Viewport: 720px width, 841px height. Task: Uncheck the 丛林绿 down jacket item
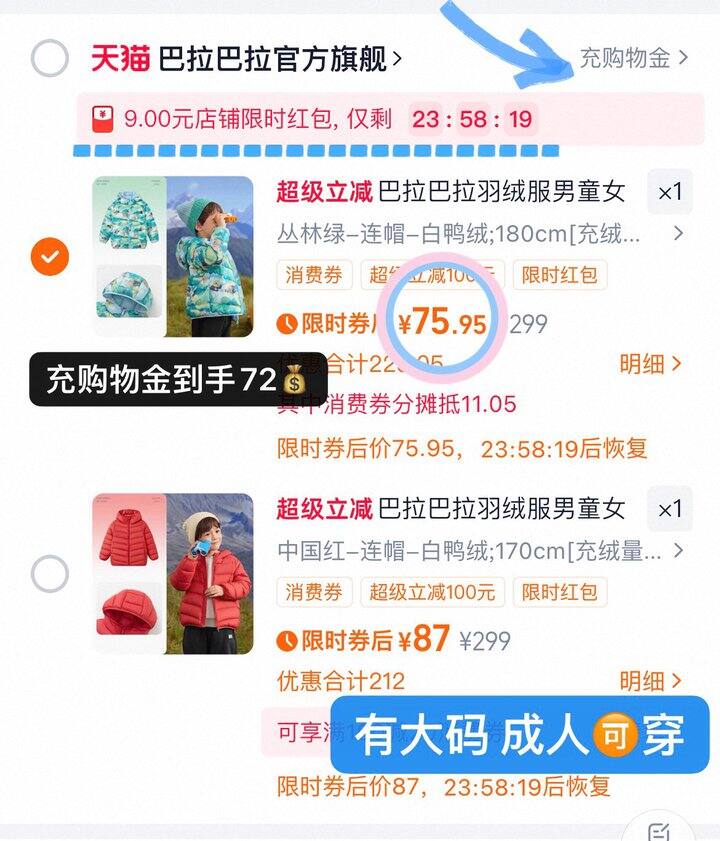coord(49,257)
